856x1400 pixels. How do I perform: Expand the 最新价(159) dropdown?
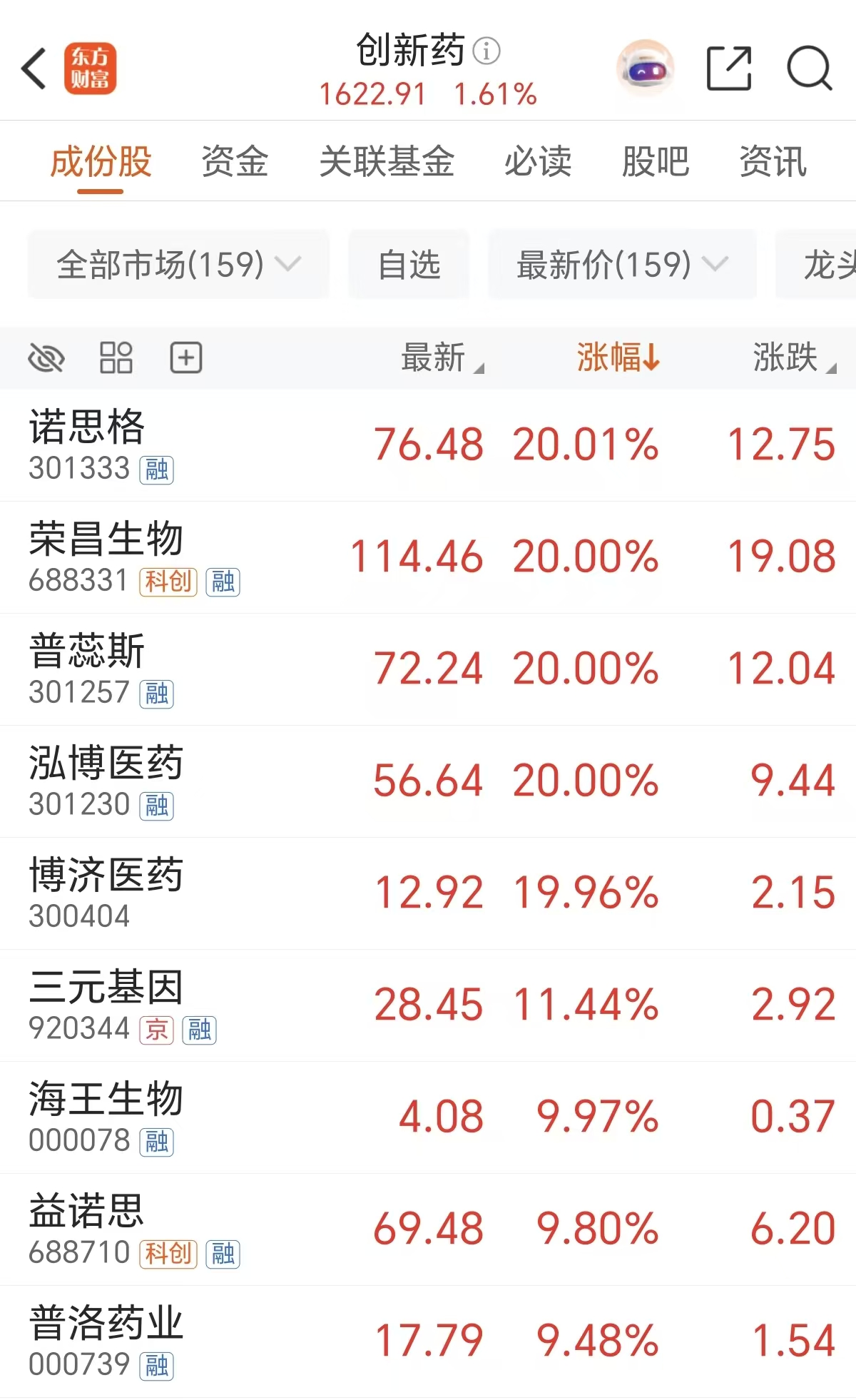tap(622, 265)
